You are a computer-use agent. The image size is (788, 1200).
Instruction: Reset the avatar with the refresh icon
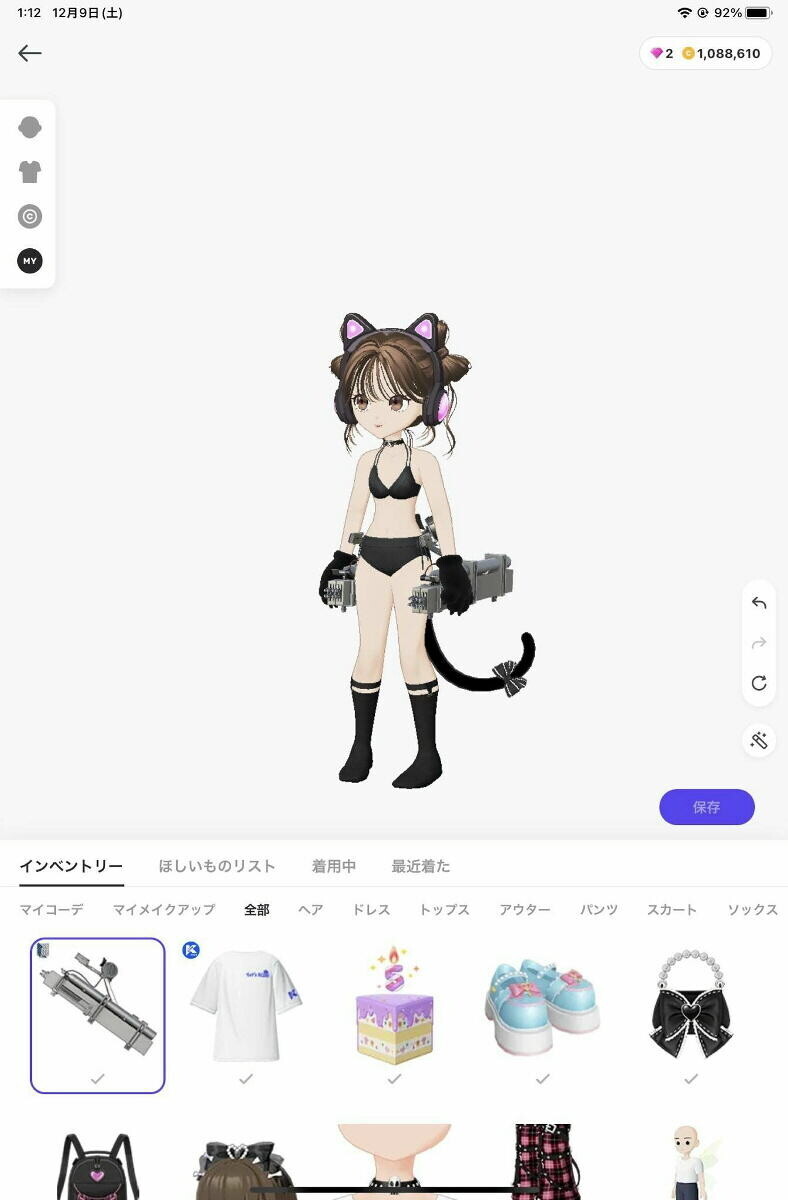759,683
